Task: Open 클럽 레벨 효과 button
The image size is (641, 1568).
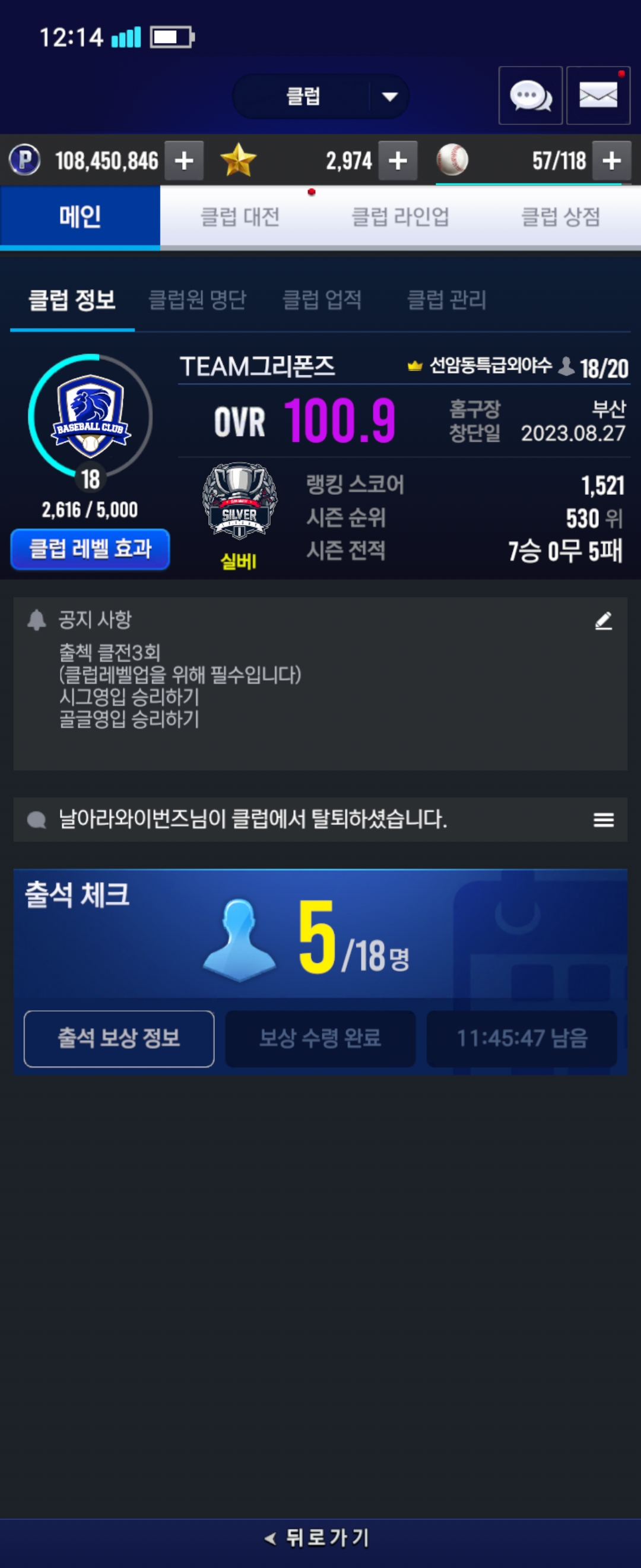Action: point(90,548)
